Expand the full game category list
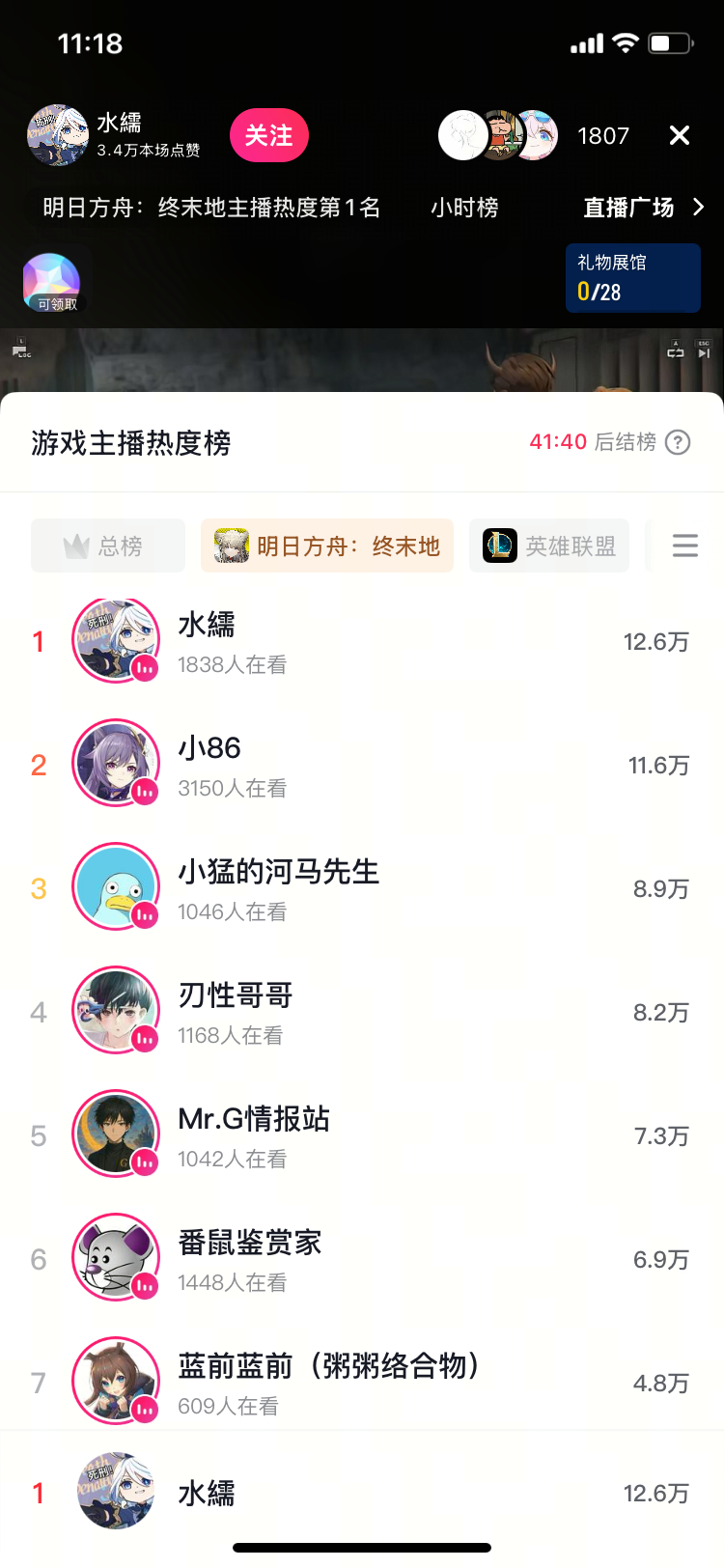This screenshot has width=724, height=1568. (685, 546)
